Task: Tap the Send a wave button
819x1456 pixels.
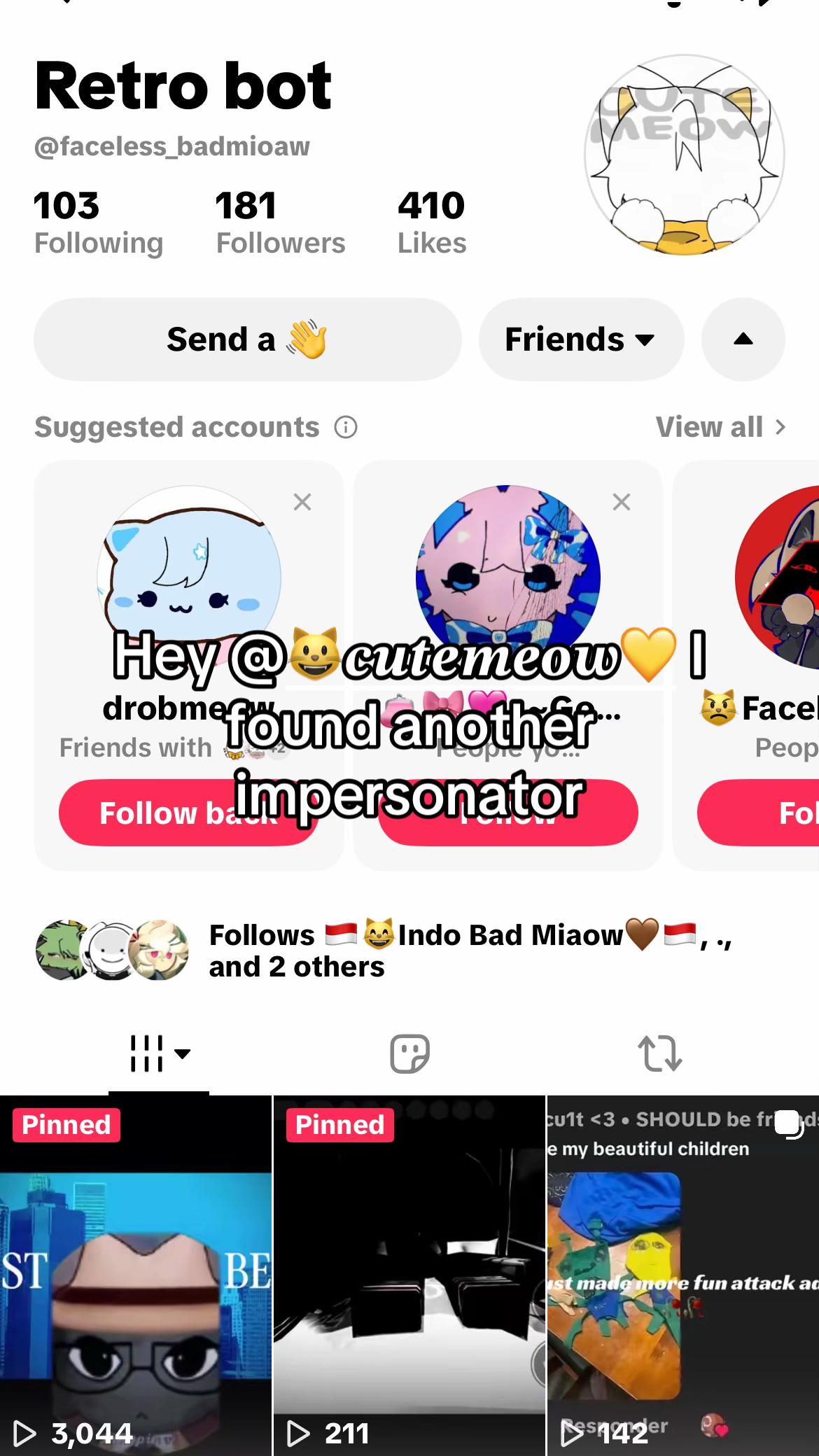Action: [247, 339]
